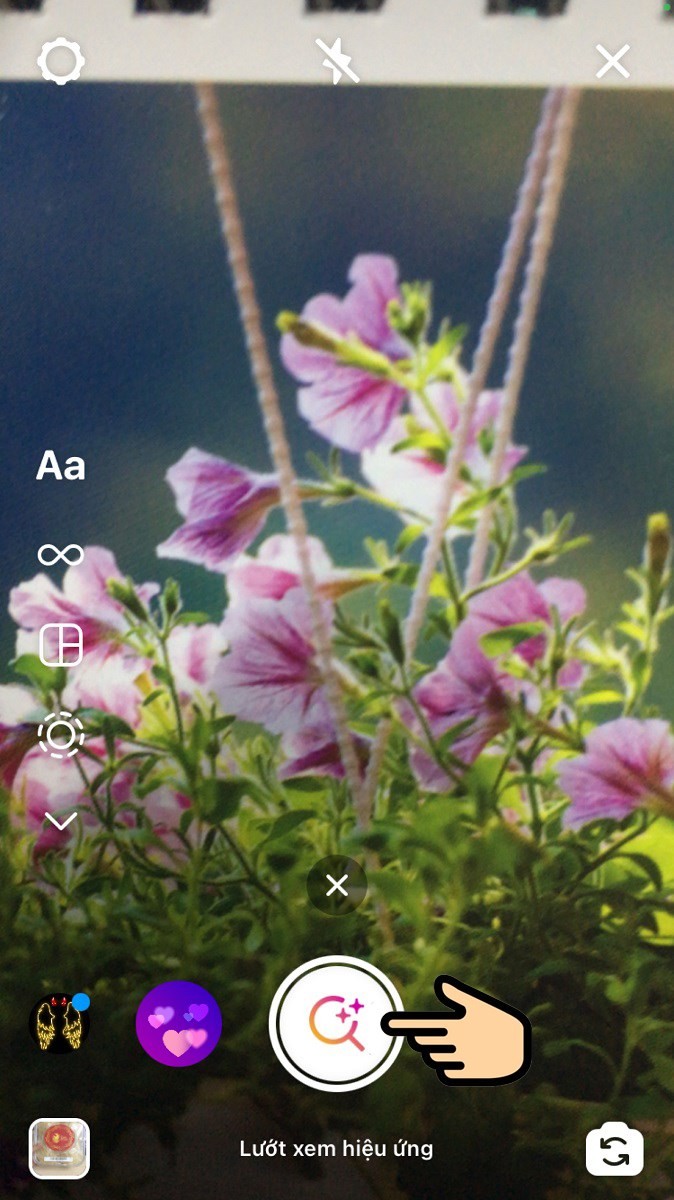Open the gallery thumbnail
Screen dimensions: 674x1200
tap(60, 1148)
